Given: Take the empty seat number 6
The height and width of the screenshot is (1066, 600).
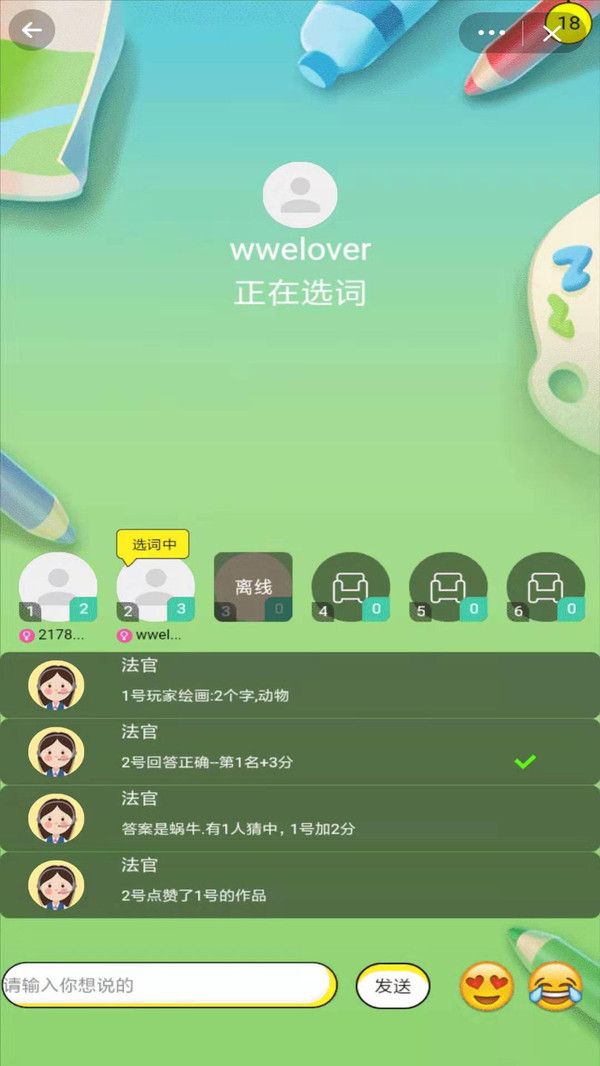Looking at the screenshot, I should 545,587.
